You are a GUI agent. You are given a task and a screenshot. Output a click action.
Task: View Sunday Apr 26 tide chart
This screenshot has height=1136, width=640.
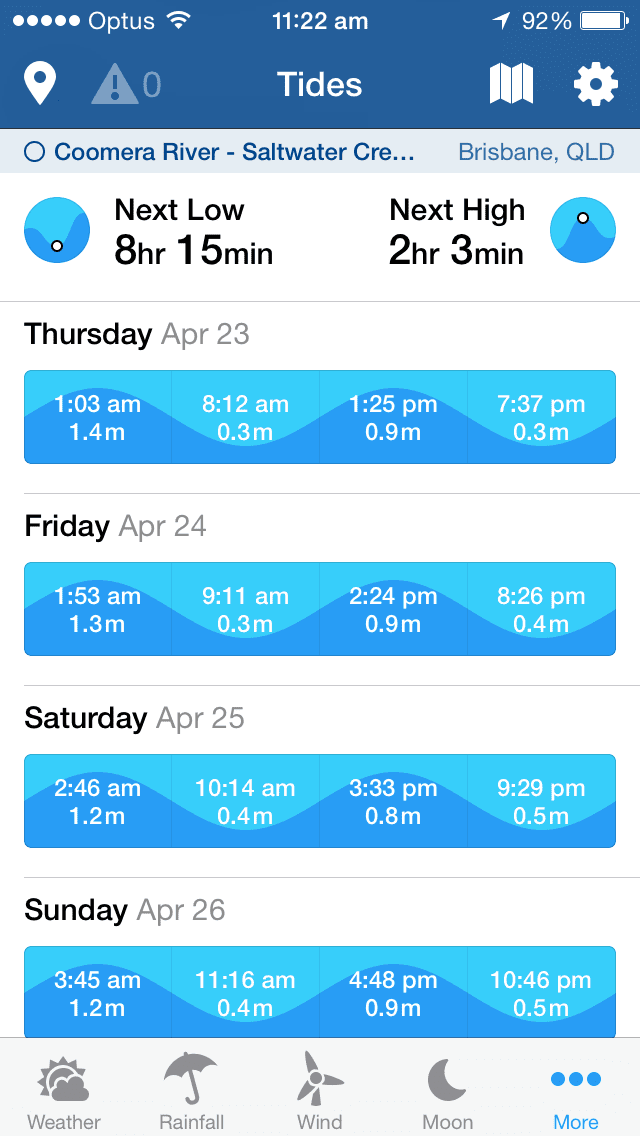[320, 991]
